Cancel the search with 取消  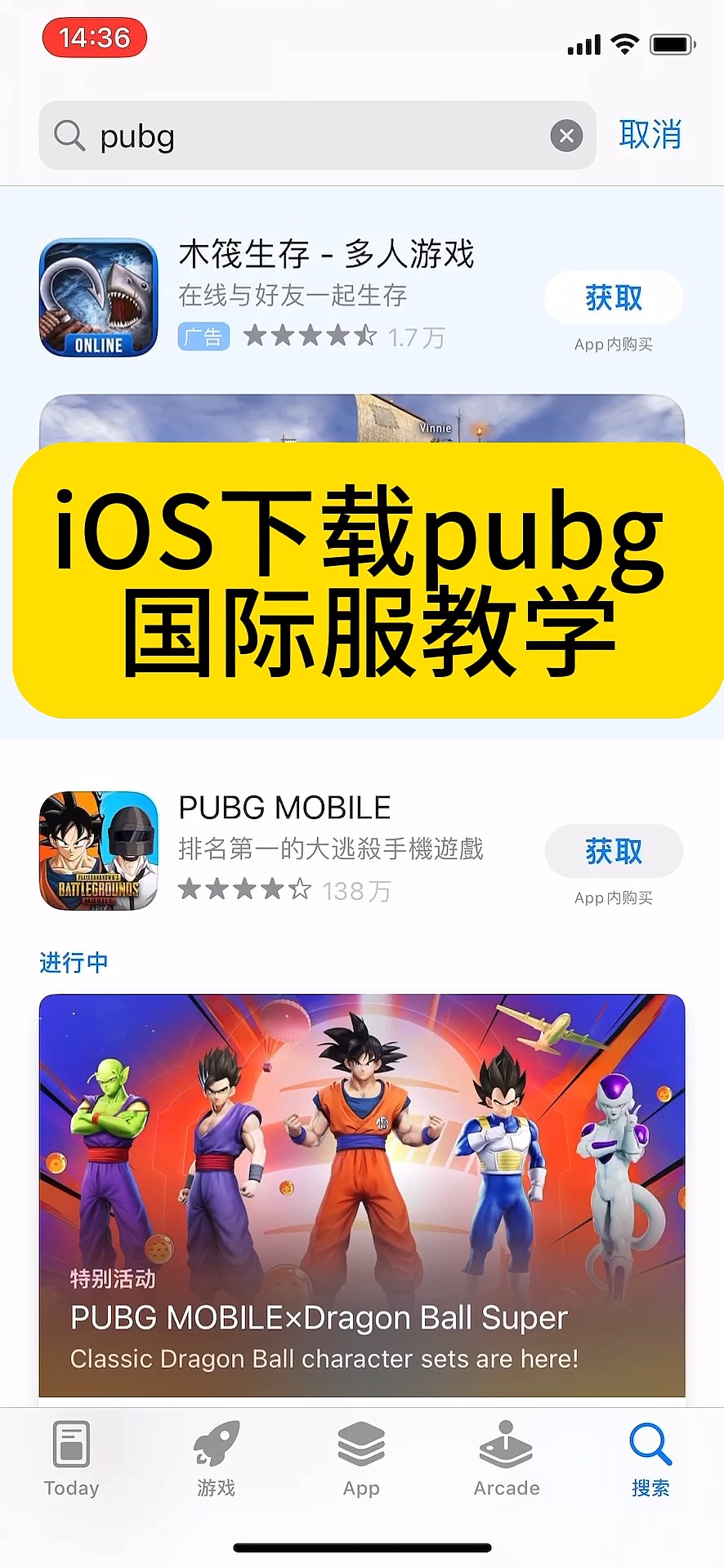tap(650, 135)
